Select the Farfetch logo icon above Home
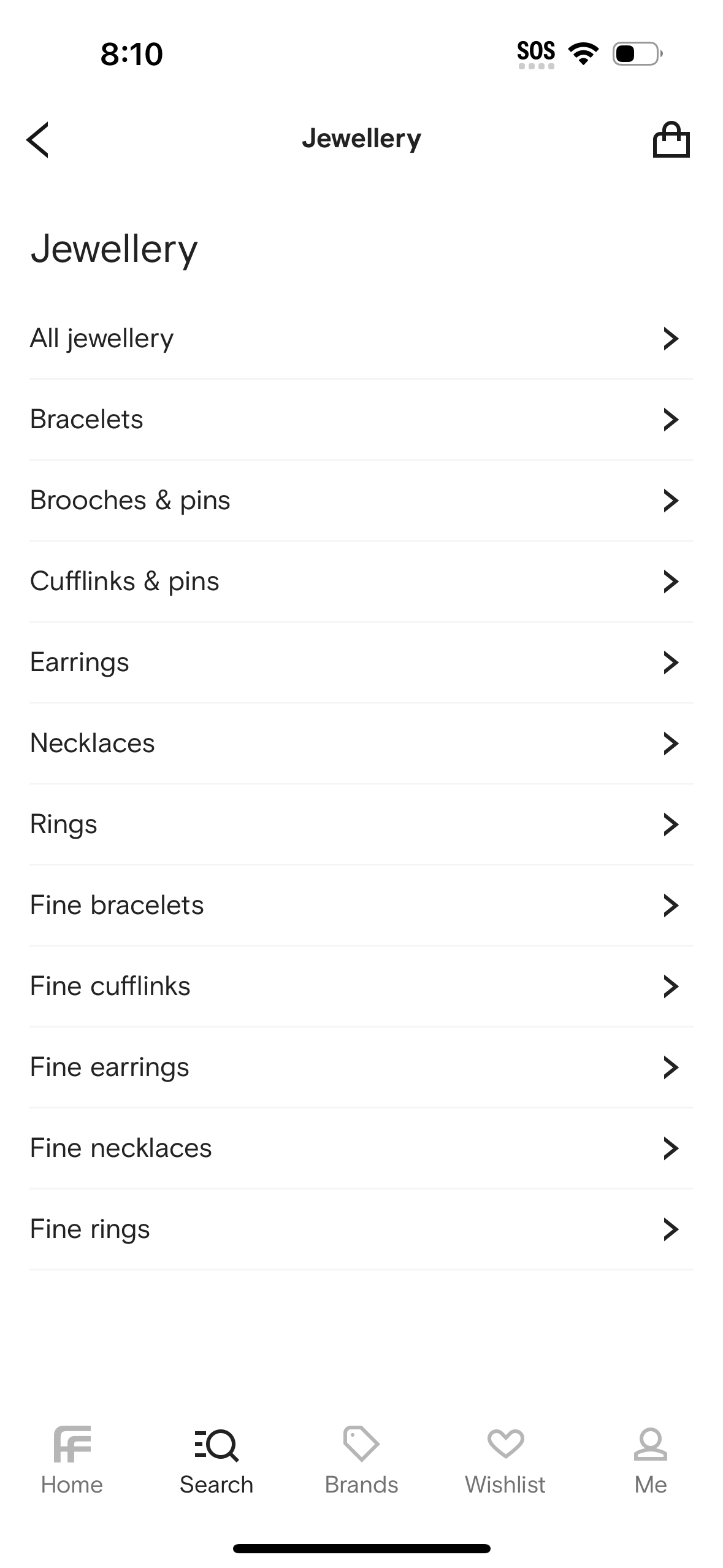 coord(71,1445)
